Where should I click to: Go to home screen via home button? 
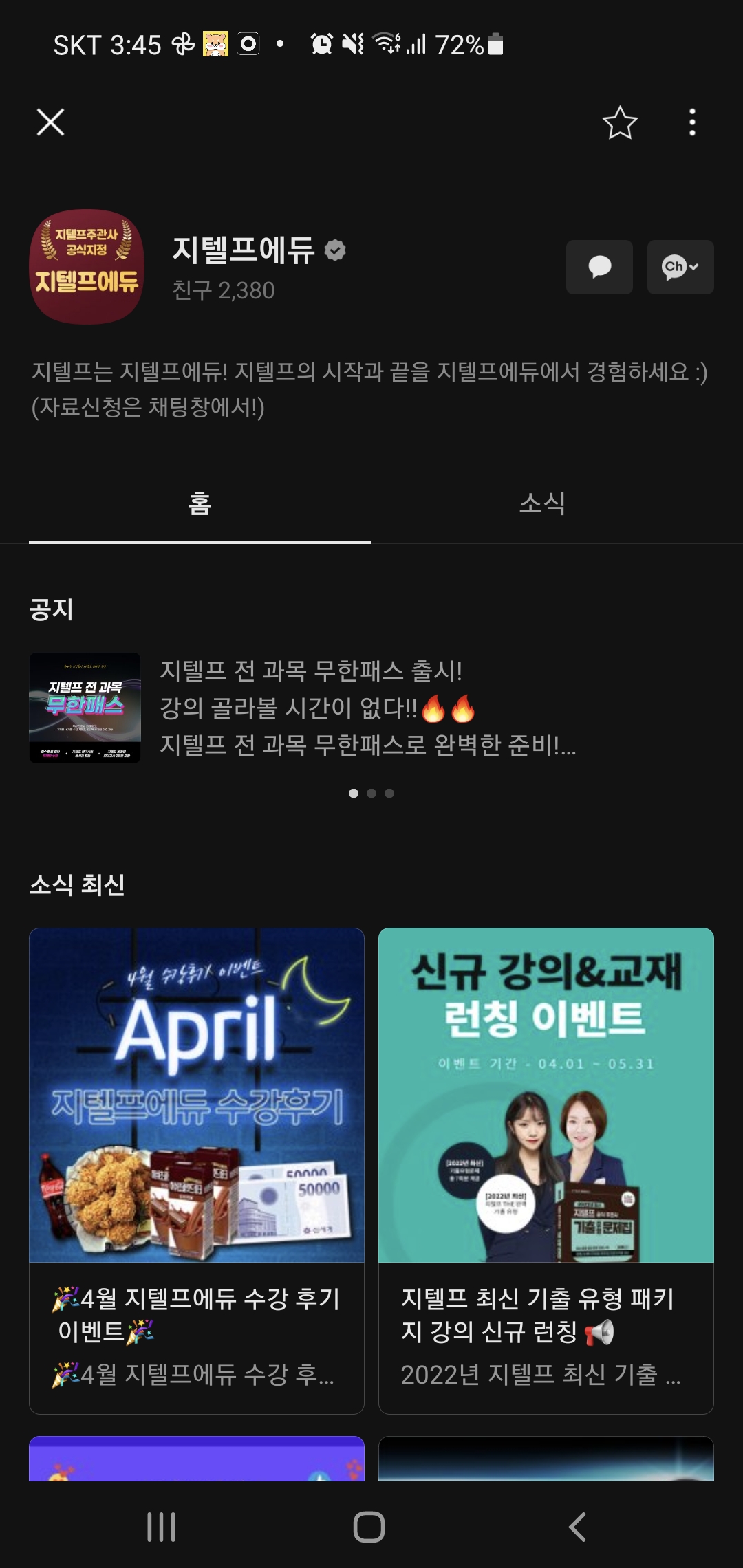coord(369,1527)
